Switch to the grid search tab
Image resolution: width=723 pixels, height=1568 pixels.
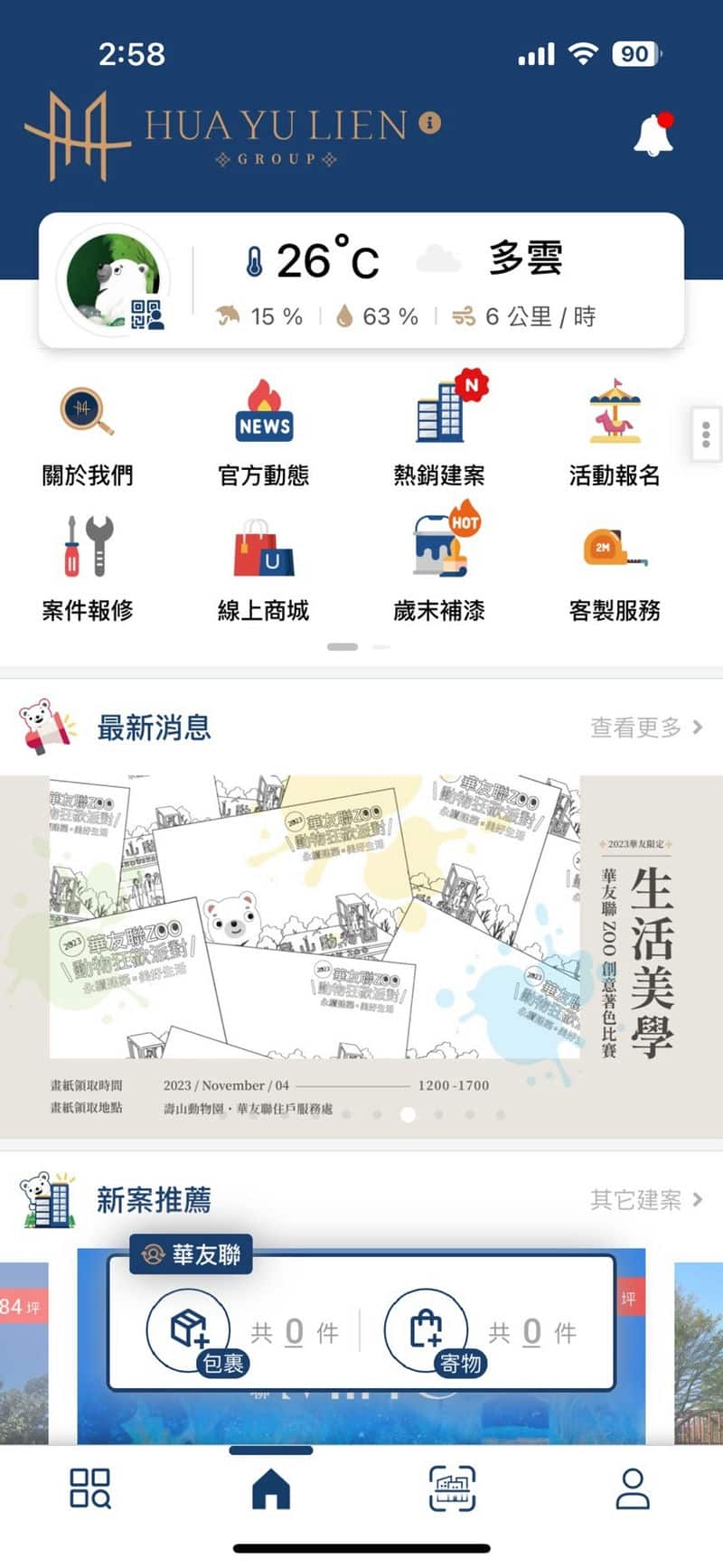point(90,1488)
